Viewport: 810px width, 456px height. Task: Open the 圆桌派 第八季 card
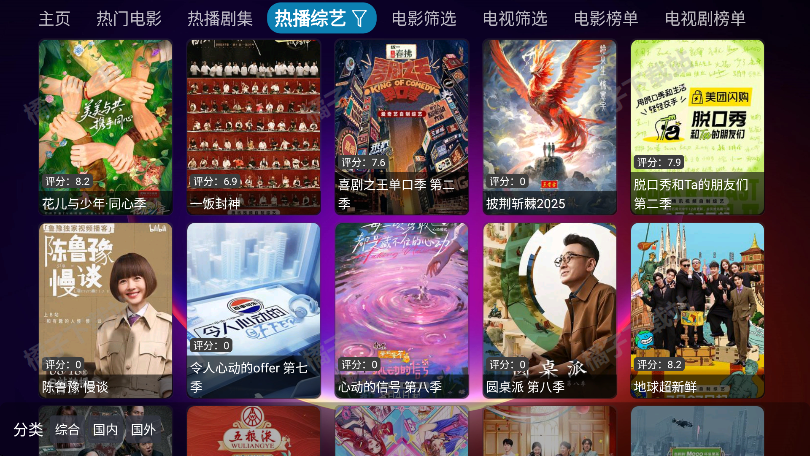[549, 310]
